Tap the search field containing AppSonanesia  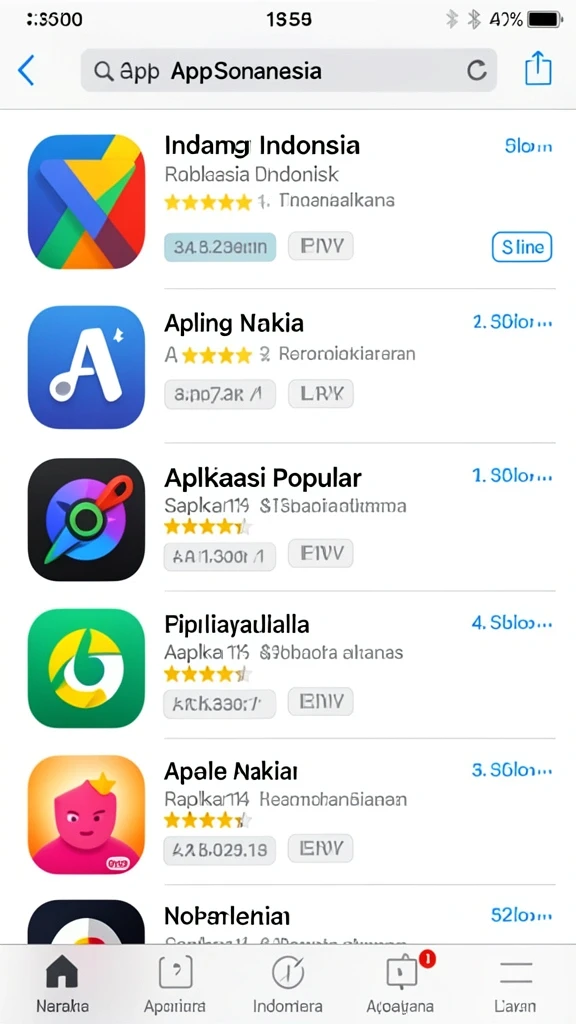[289, 71]
